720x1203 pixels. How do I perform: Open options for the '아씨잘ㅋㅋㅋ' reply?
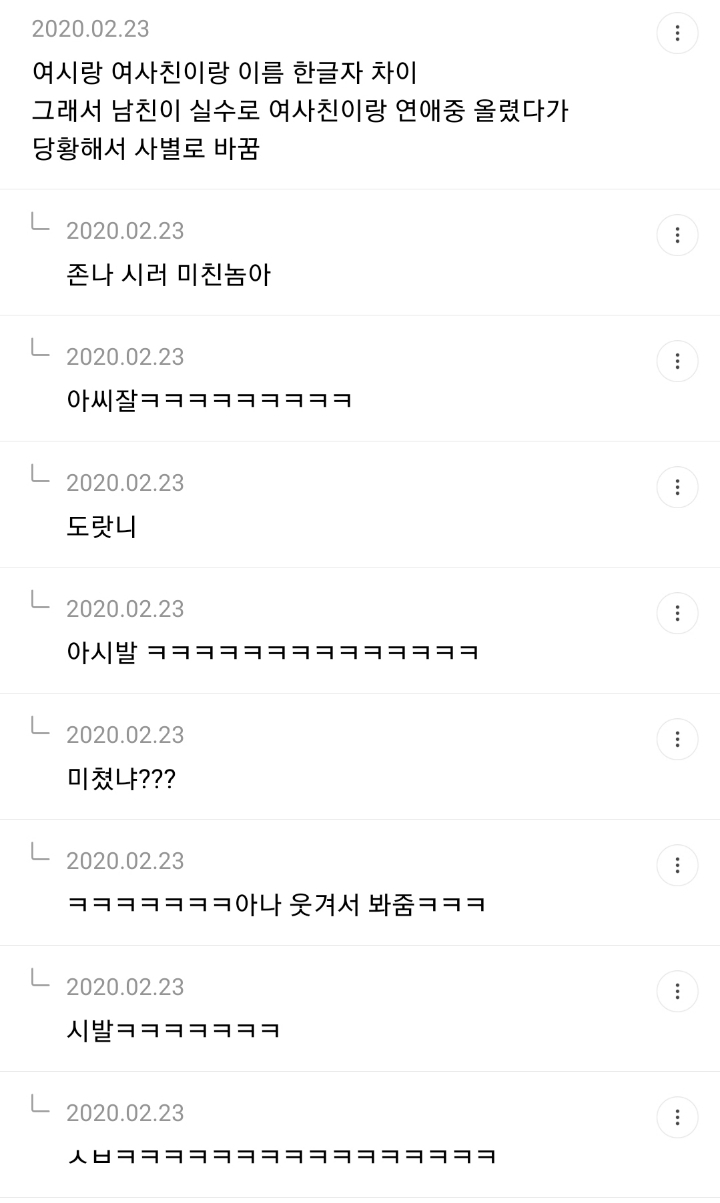677,361
